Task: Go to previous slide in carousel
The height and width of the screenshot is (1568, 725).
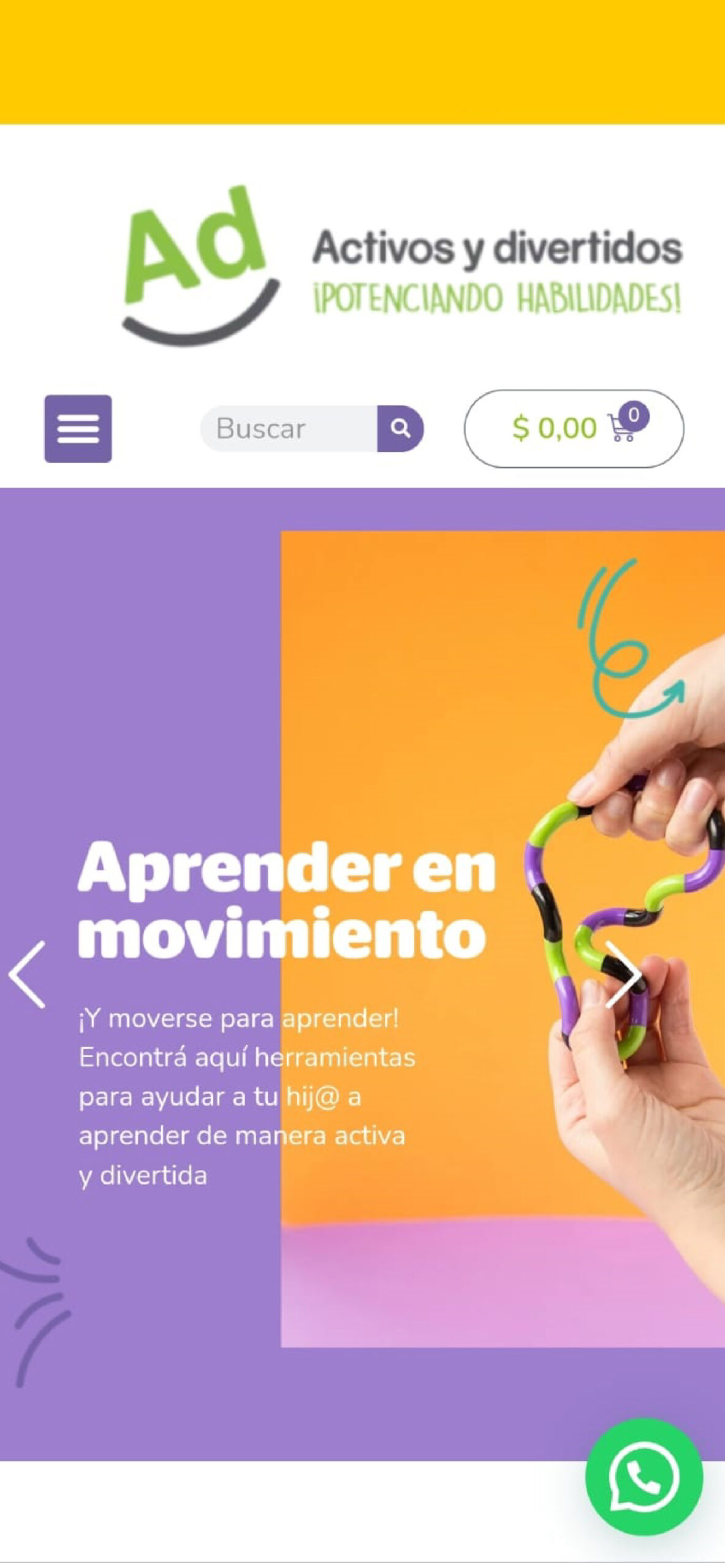Action: click(x=28, y=974)
